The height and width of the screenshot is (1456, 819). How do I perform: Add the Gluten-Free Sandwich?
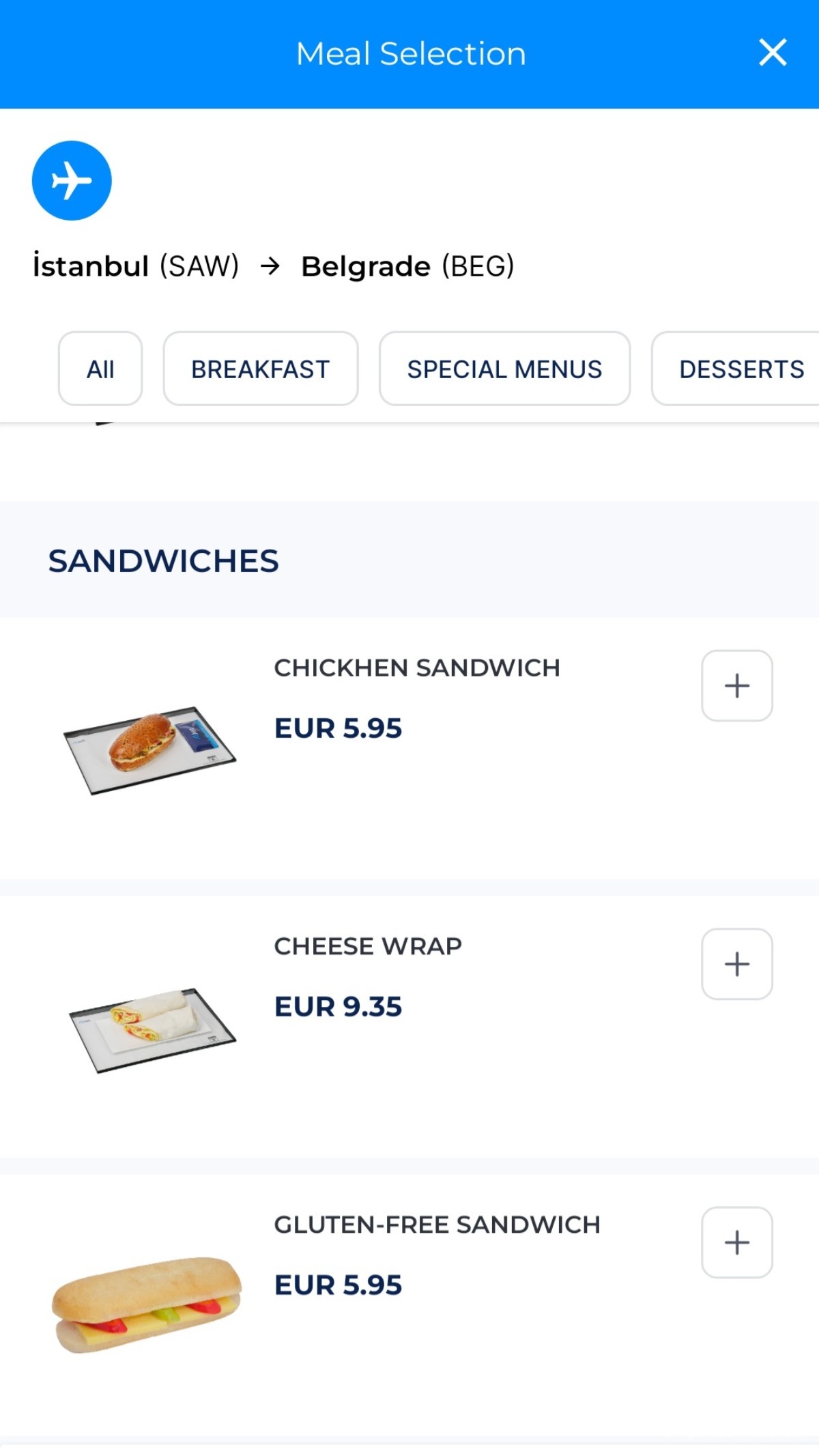(x=736, y=1242)
